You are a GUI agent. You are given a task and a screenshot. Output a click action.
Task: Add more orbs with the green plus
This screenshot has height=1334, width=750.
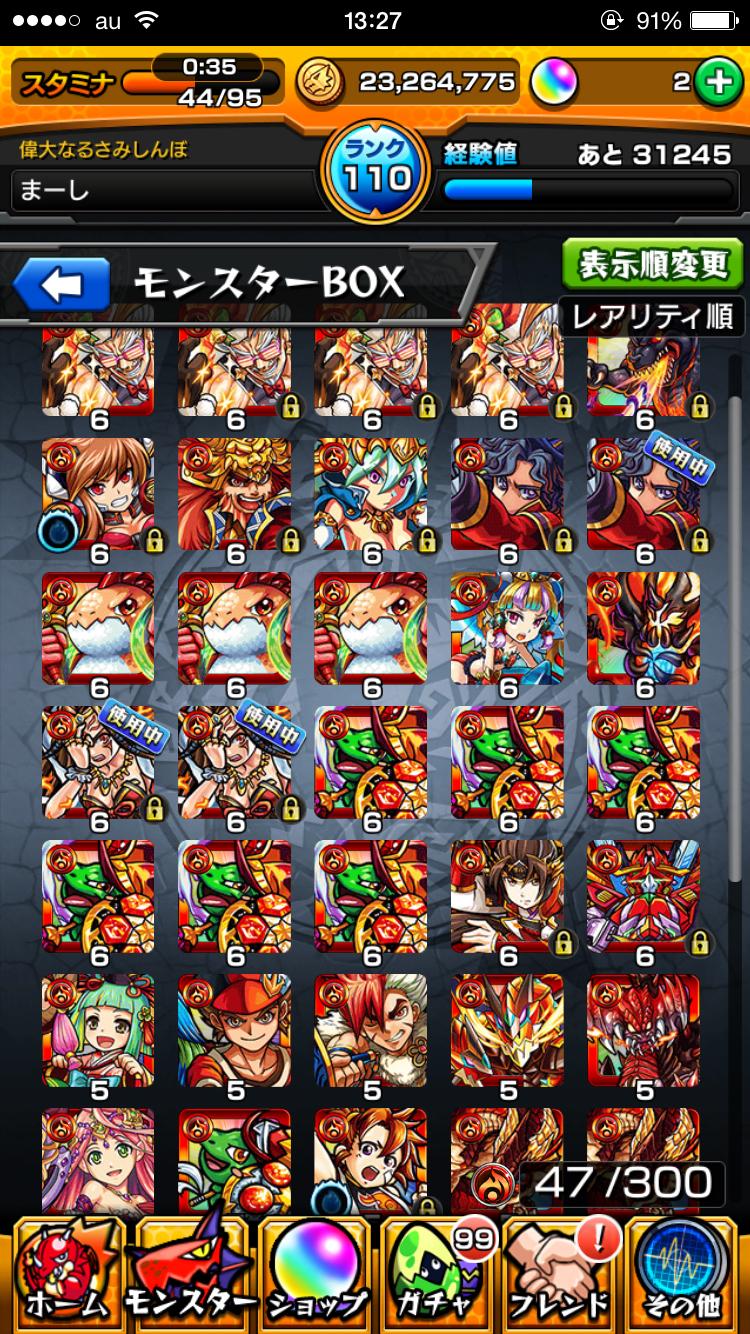pos(716,83)
